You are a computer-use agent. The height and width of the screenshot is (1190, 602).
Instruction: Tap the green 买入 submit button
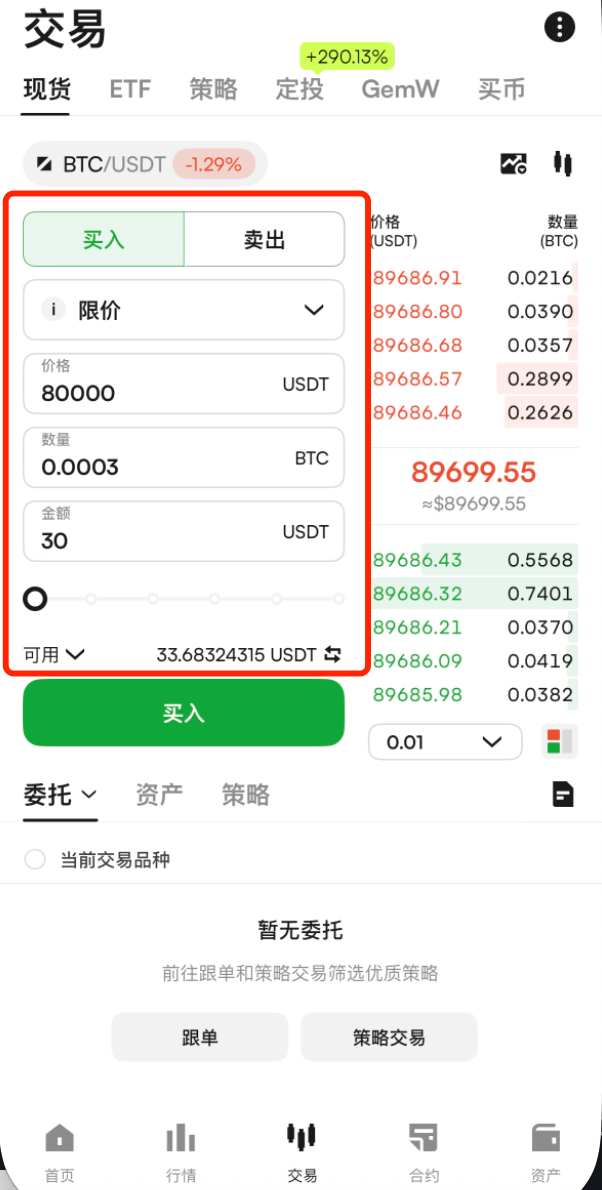point(184,713)
